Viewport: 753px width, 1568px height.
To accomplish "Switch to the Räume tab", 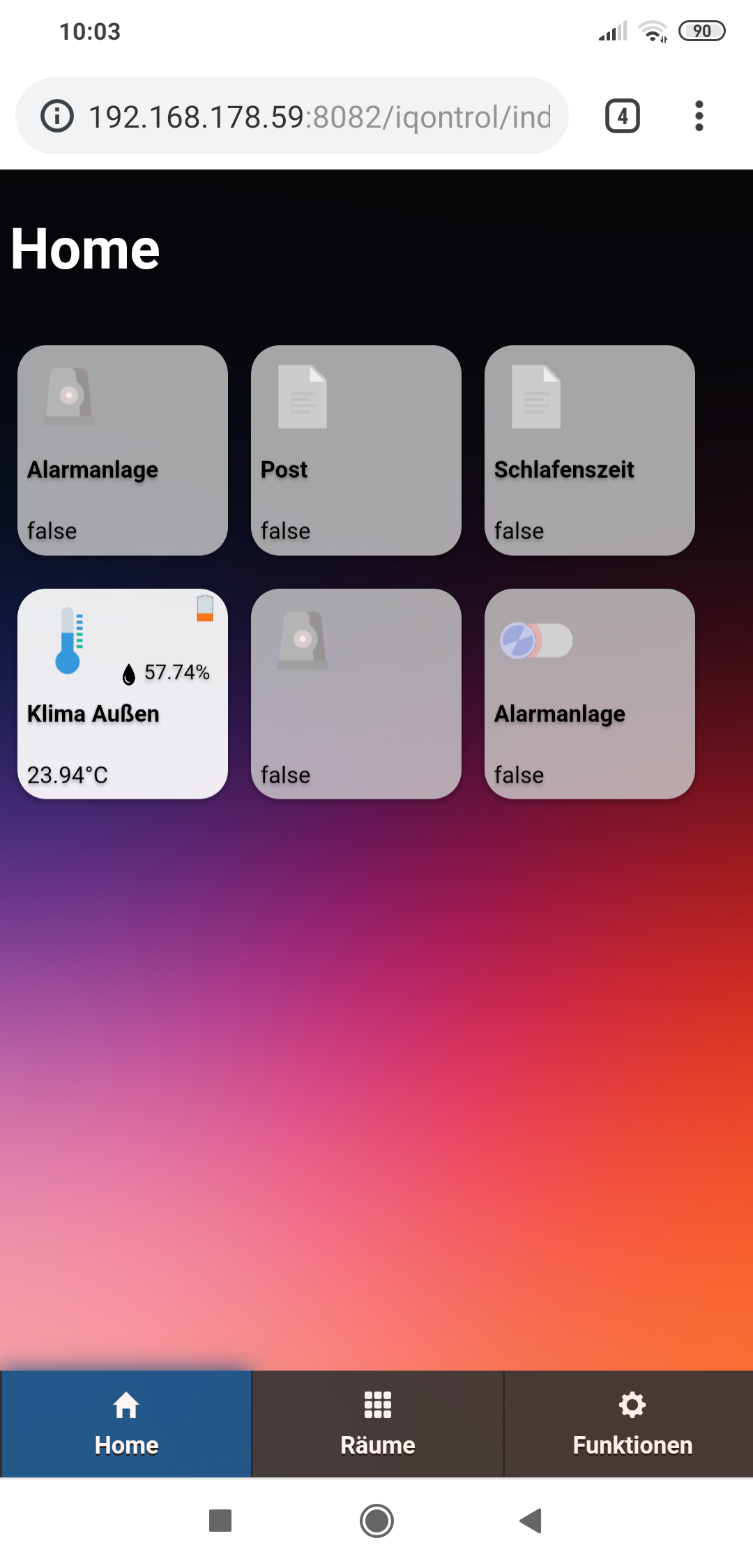I will pyautogui.click(x=377, y=1424).
